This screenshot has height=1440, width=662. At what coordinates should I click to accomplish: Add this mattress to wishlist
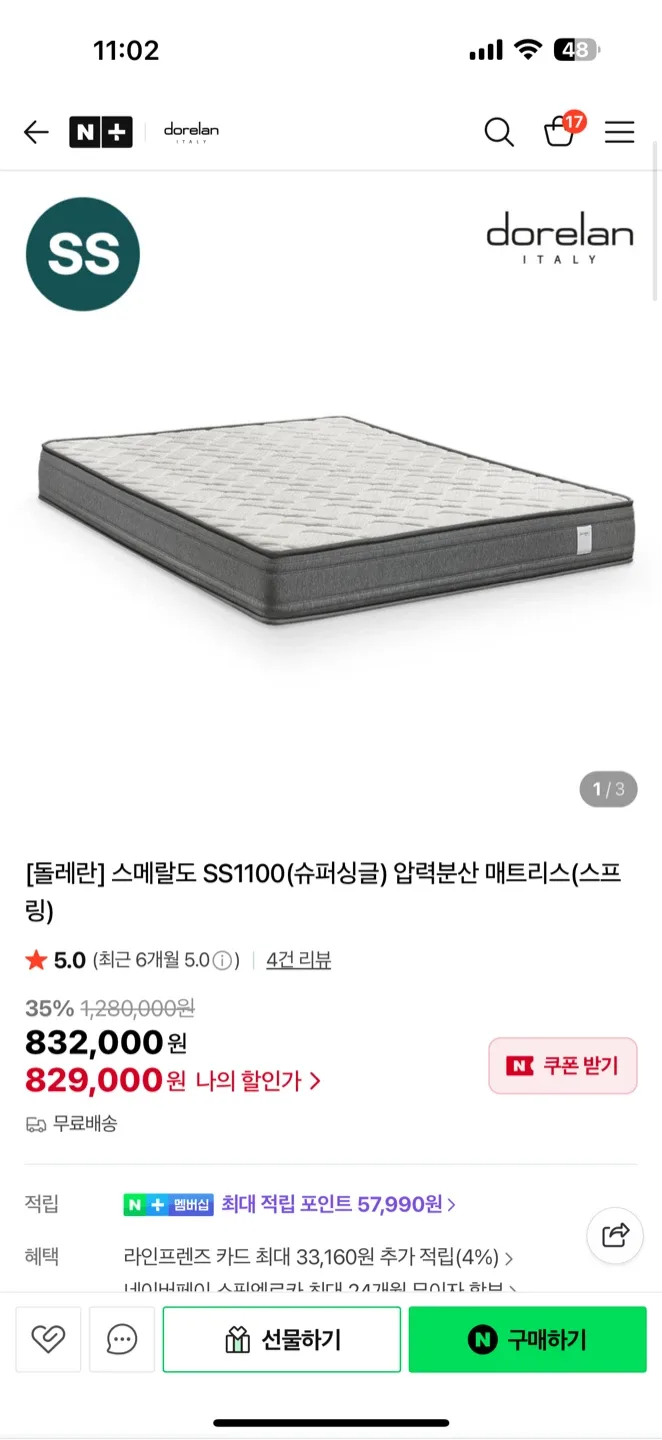pyautogui.click(x=48, y=1339)
